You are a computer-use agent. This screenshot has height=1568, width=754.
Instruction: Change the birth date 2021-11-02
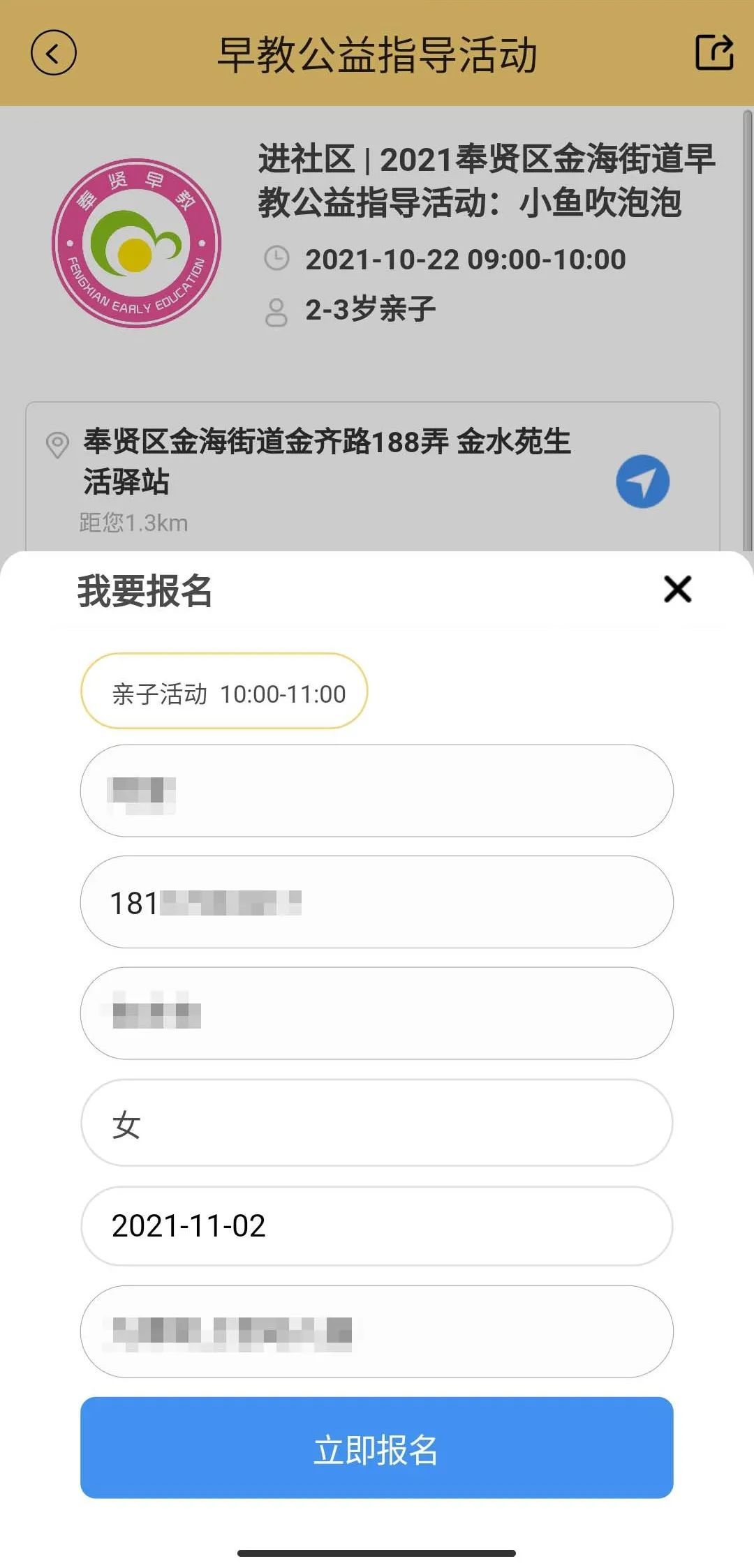[x=377, y=1226]
